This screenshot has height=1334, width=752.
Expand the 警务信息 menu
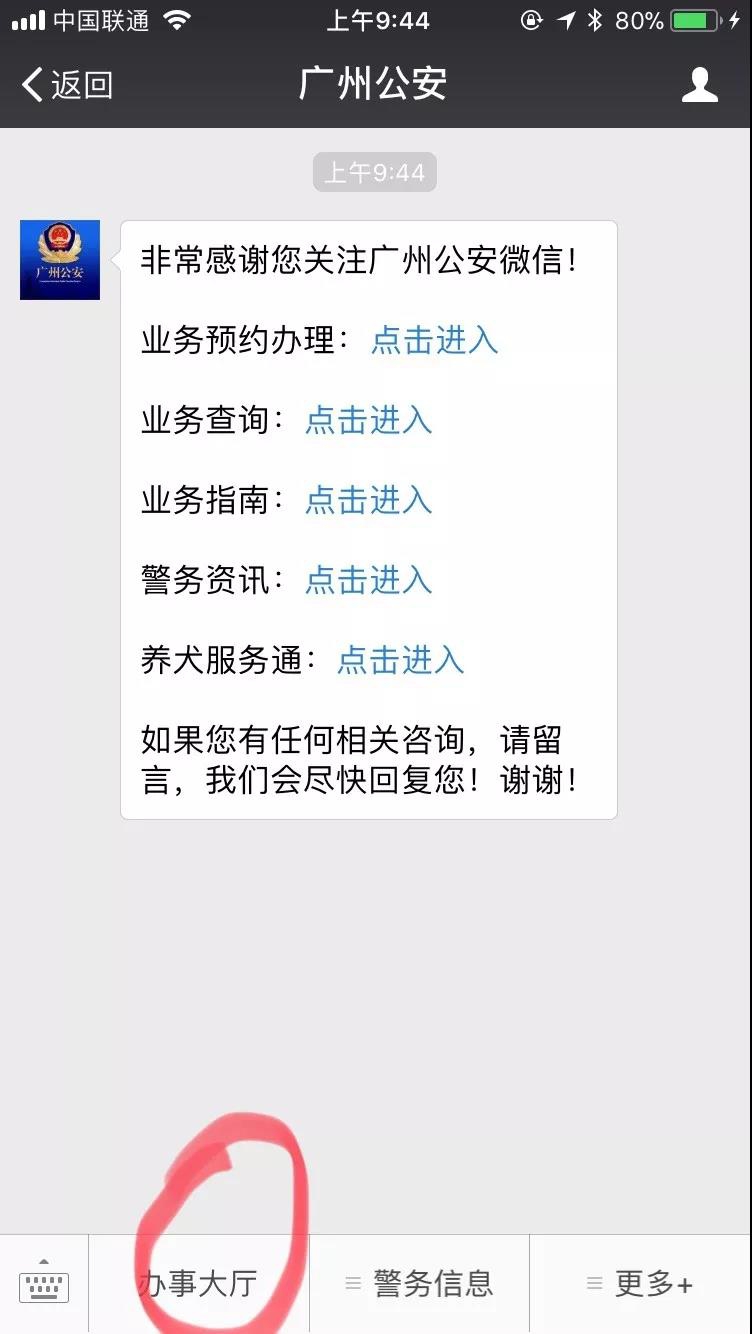point(419,1284)
